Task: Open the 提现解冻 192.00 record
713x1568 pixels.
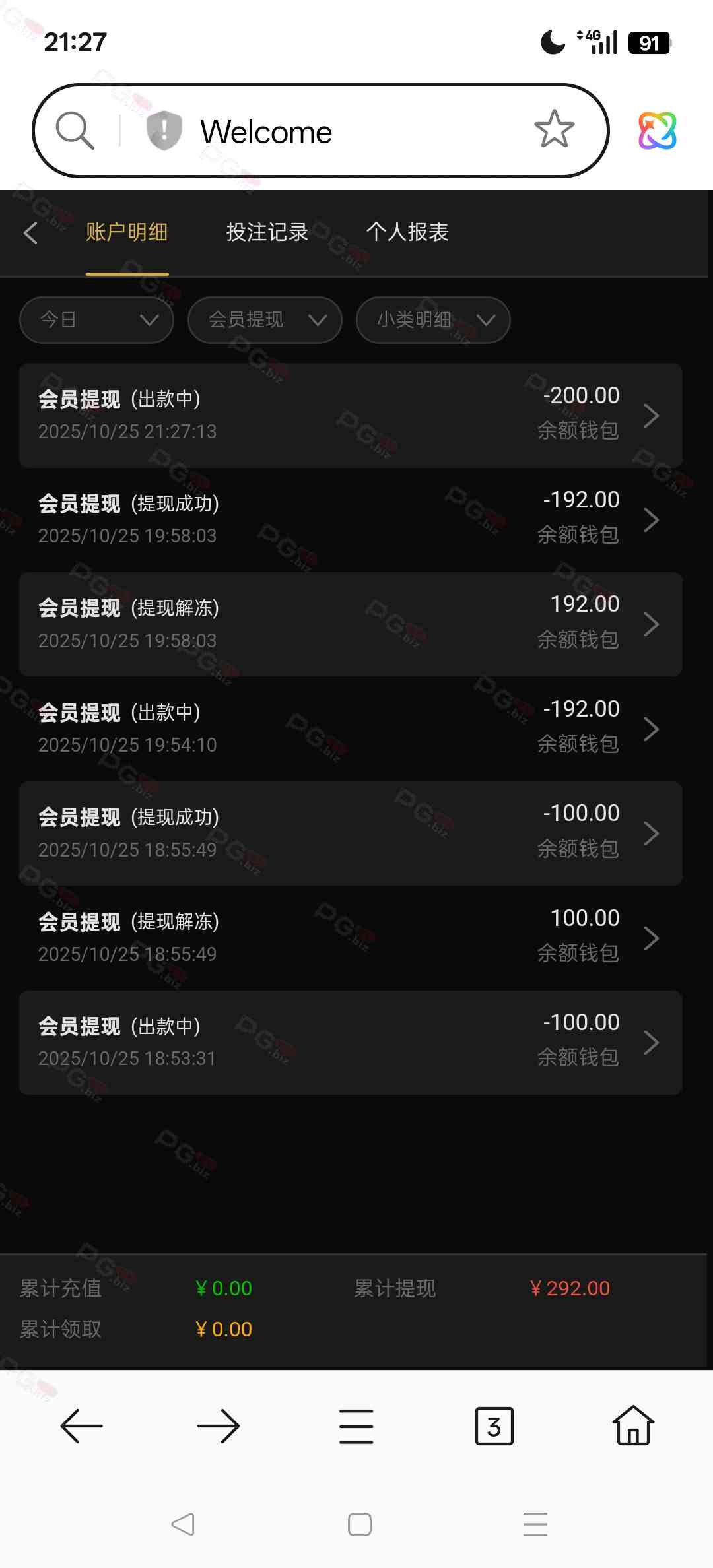Action: [351, 624]
